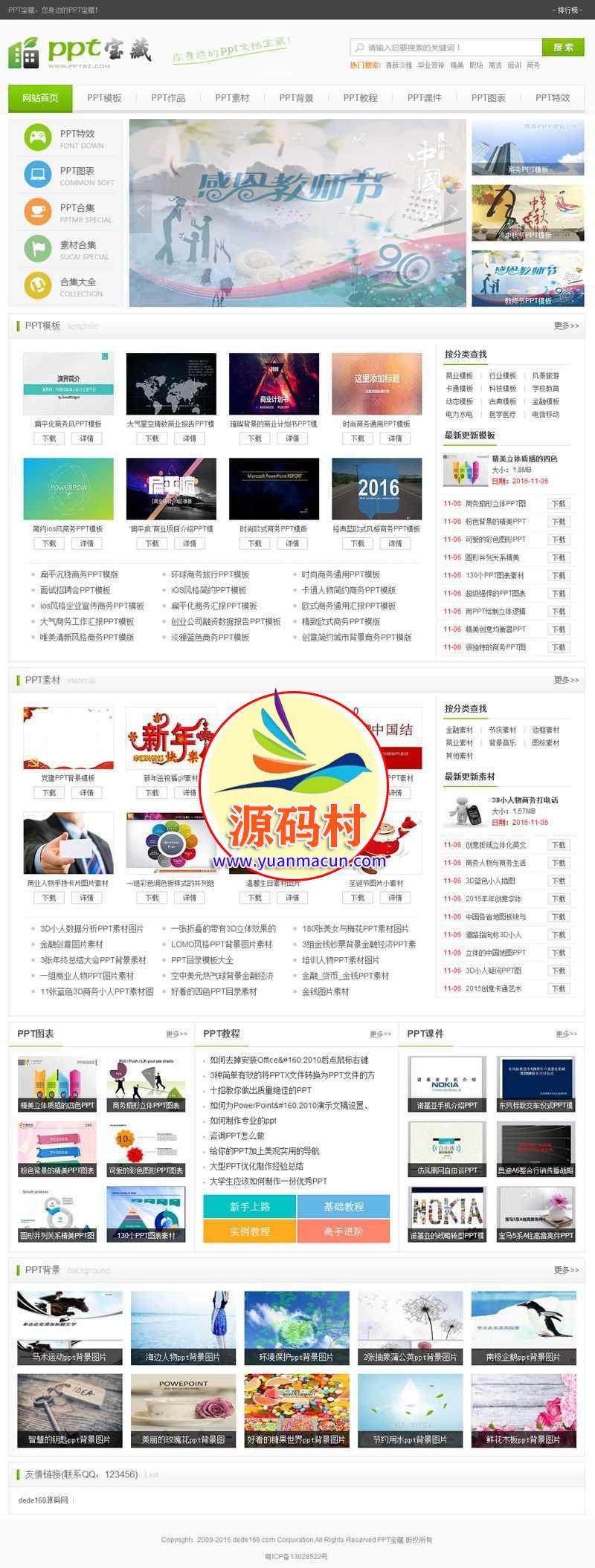Open 南极企鹅ppt背景图片 thumbnail

click(523, 1328)
